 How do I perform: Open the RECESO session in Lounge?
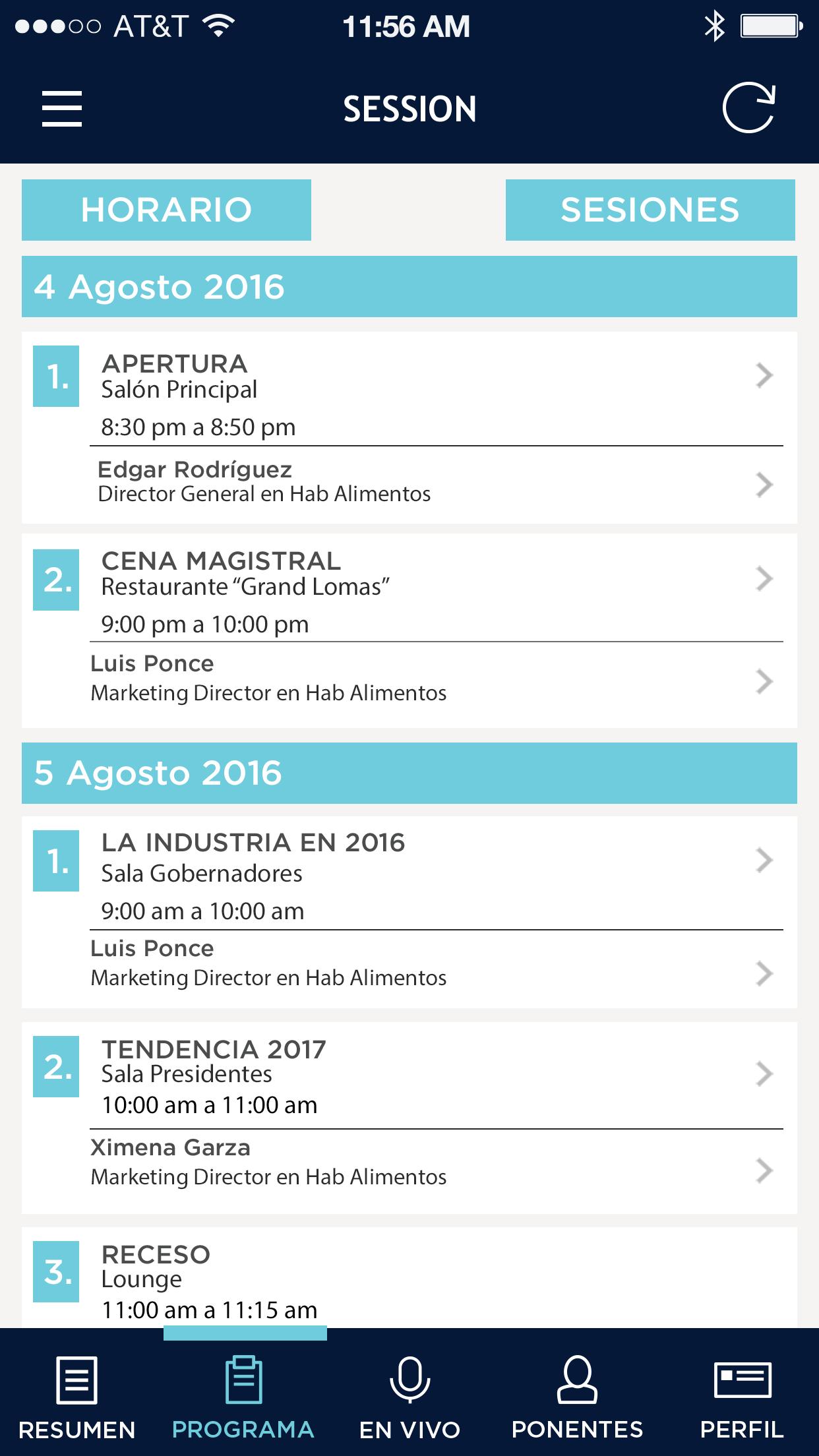point(409,1281)
